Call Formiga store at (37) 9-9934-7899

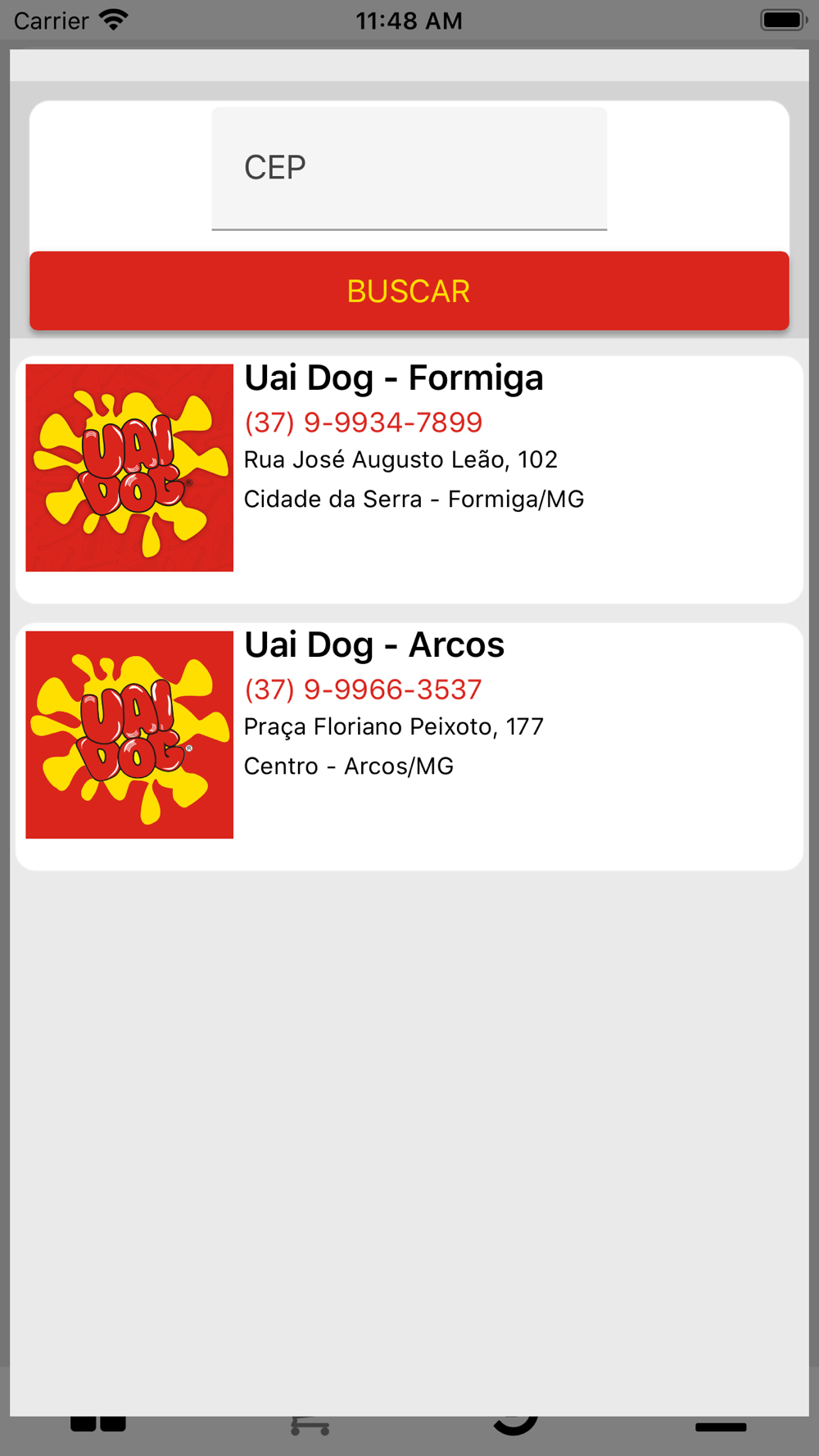click(364, 423)
